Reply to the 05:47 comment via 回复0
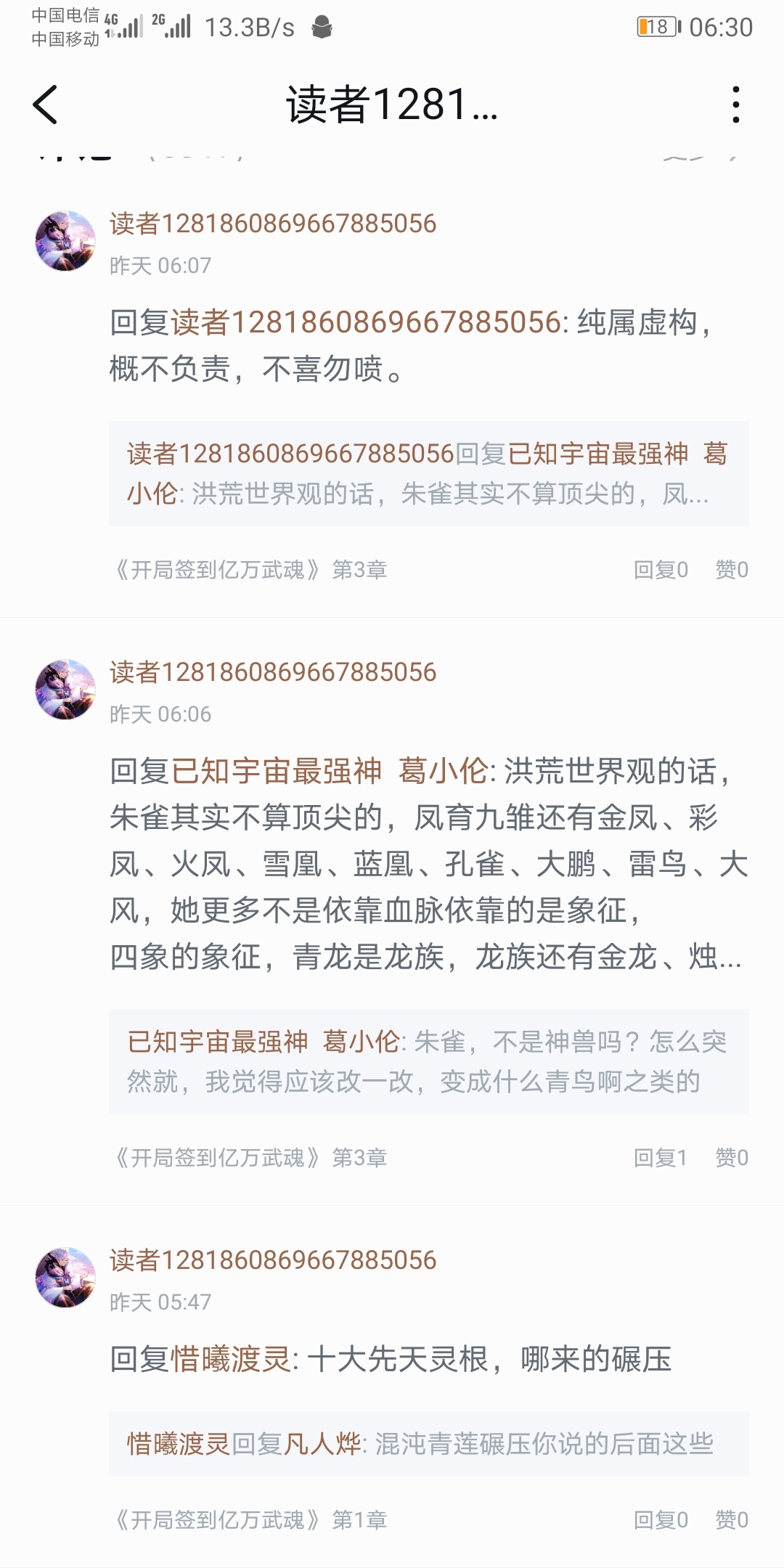 point(661,1520)
